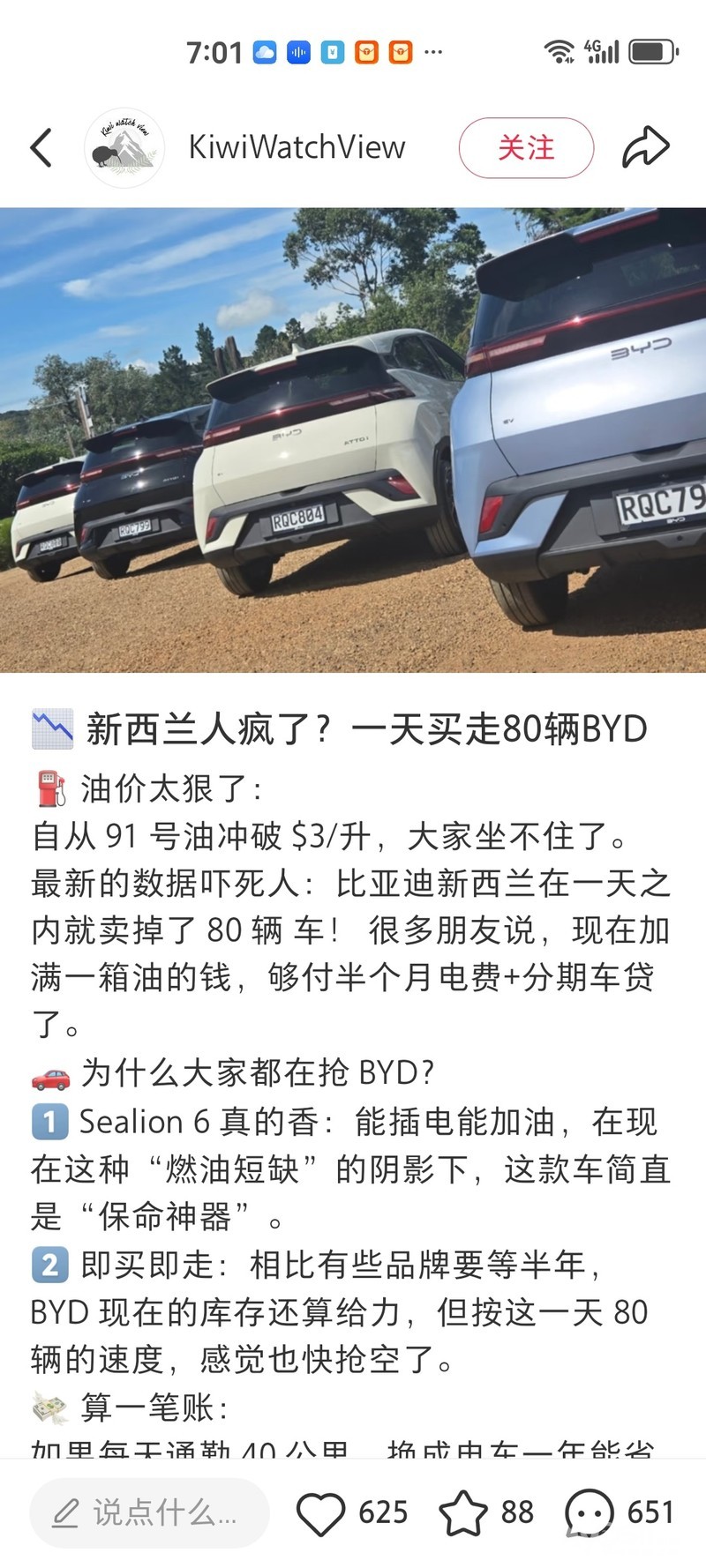Viewport: 706px width, 1568px height.
Task: Tap the 说点什么 comment field
Action: (148, 1512)
